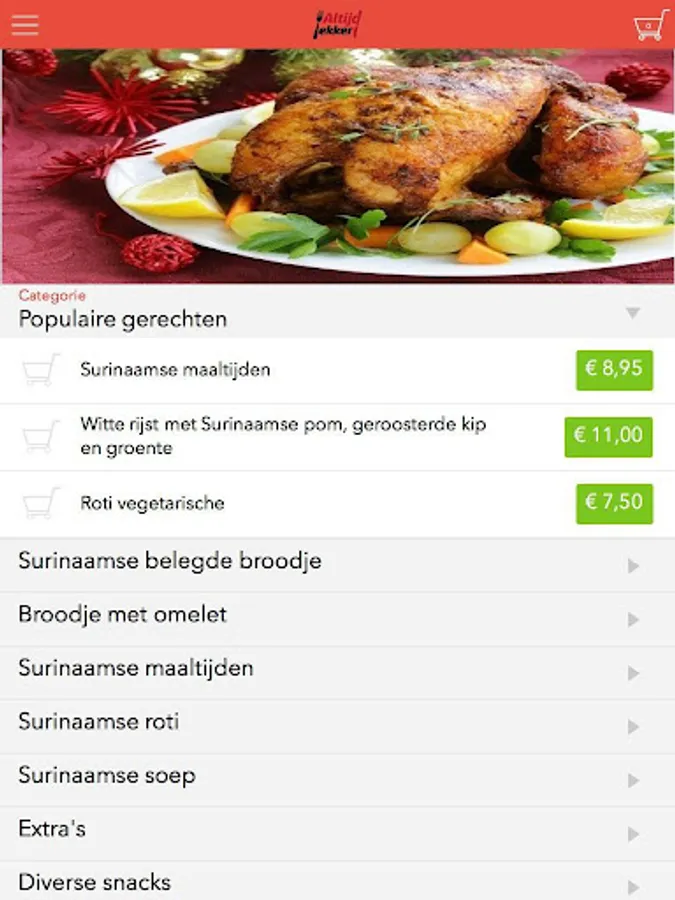Viewport: 675px width, 900px height.
Task: Open the shopping cart
Action: pyautogui.click(x=650, y=25)
